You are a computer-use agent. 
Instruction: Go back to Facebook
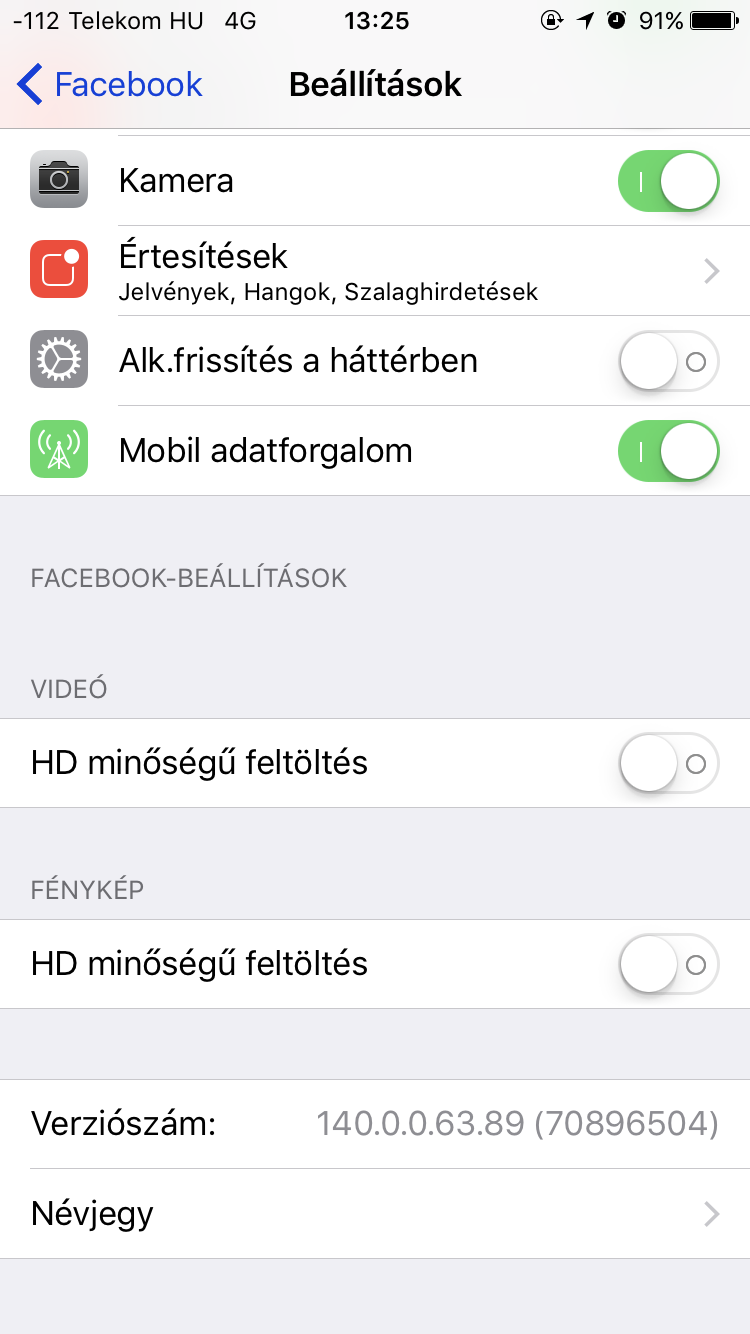[110, 85]
